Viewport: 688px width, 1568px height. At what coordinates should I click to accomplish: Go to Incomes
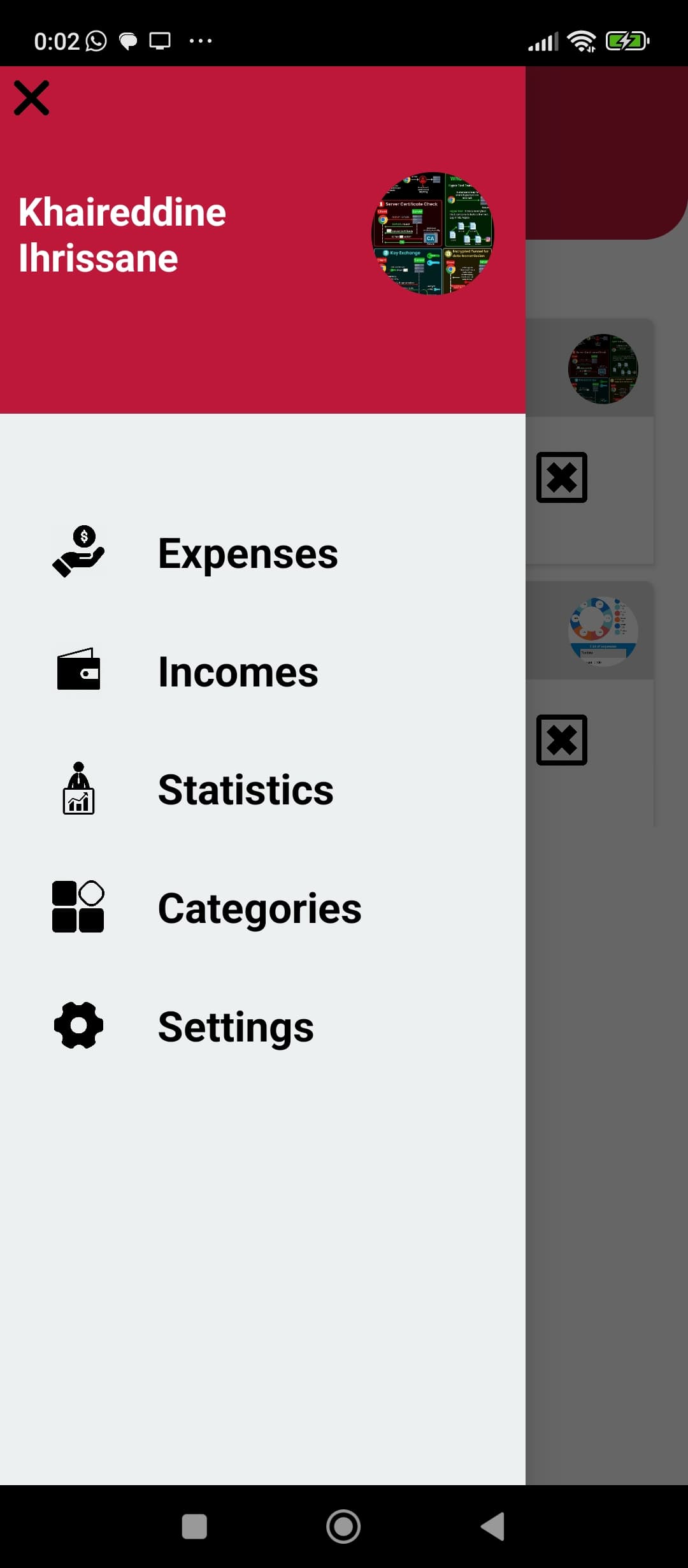tap(262, 672)
